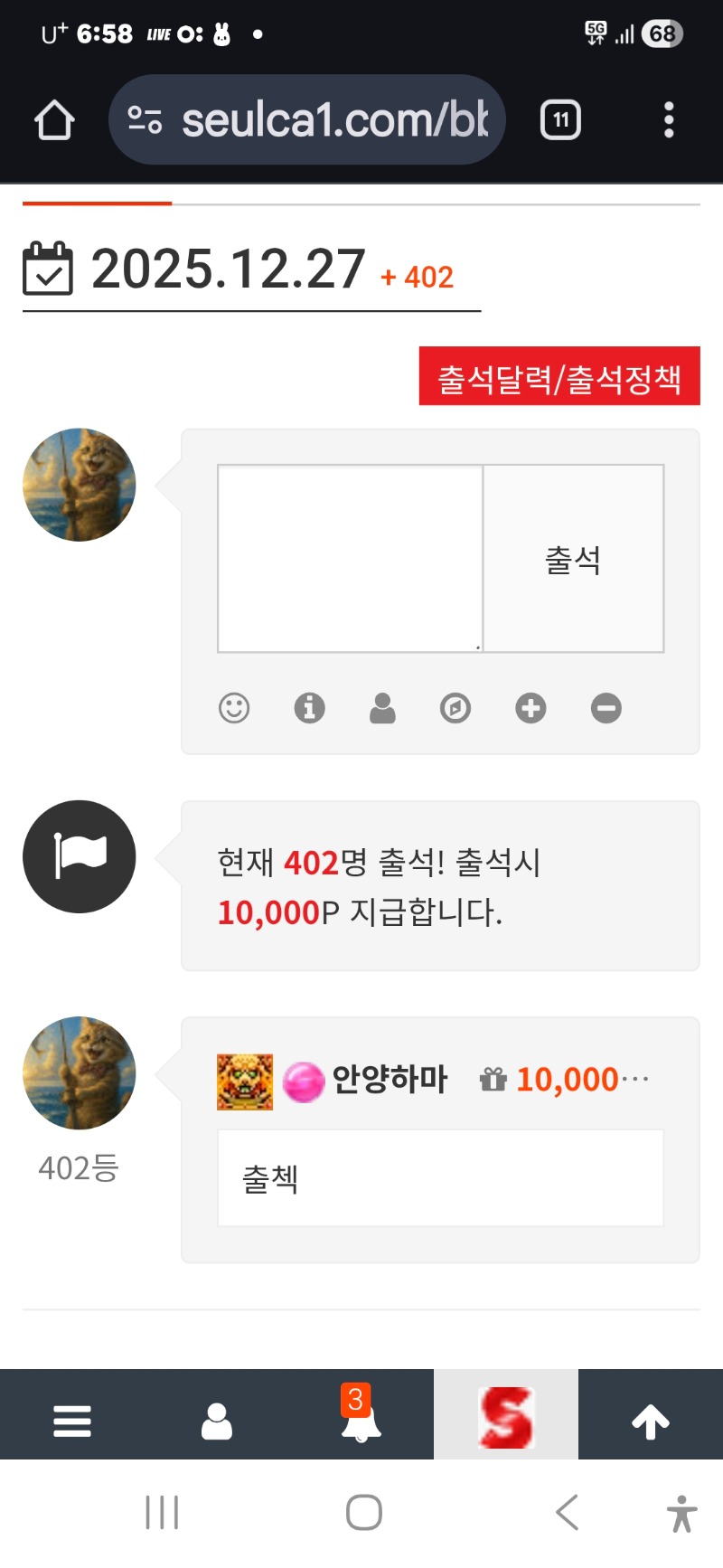Submit attendance with the 출석 button
This screenshot has width=723, height=1568.
573,559
